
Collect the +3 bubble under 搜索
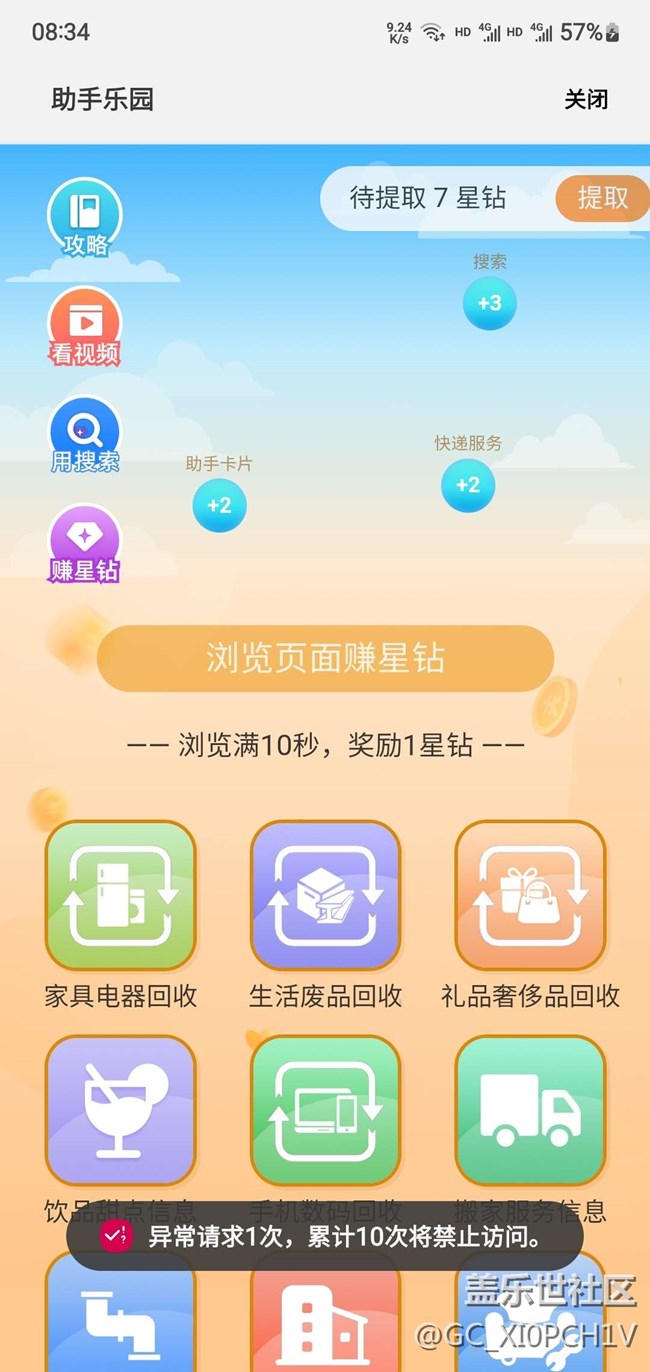[x=489, y=303]
